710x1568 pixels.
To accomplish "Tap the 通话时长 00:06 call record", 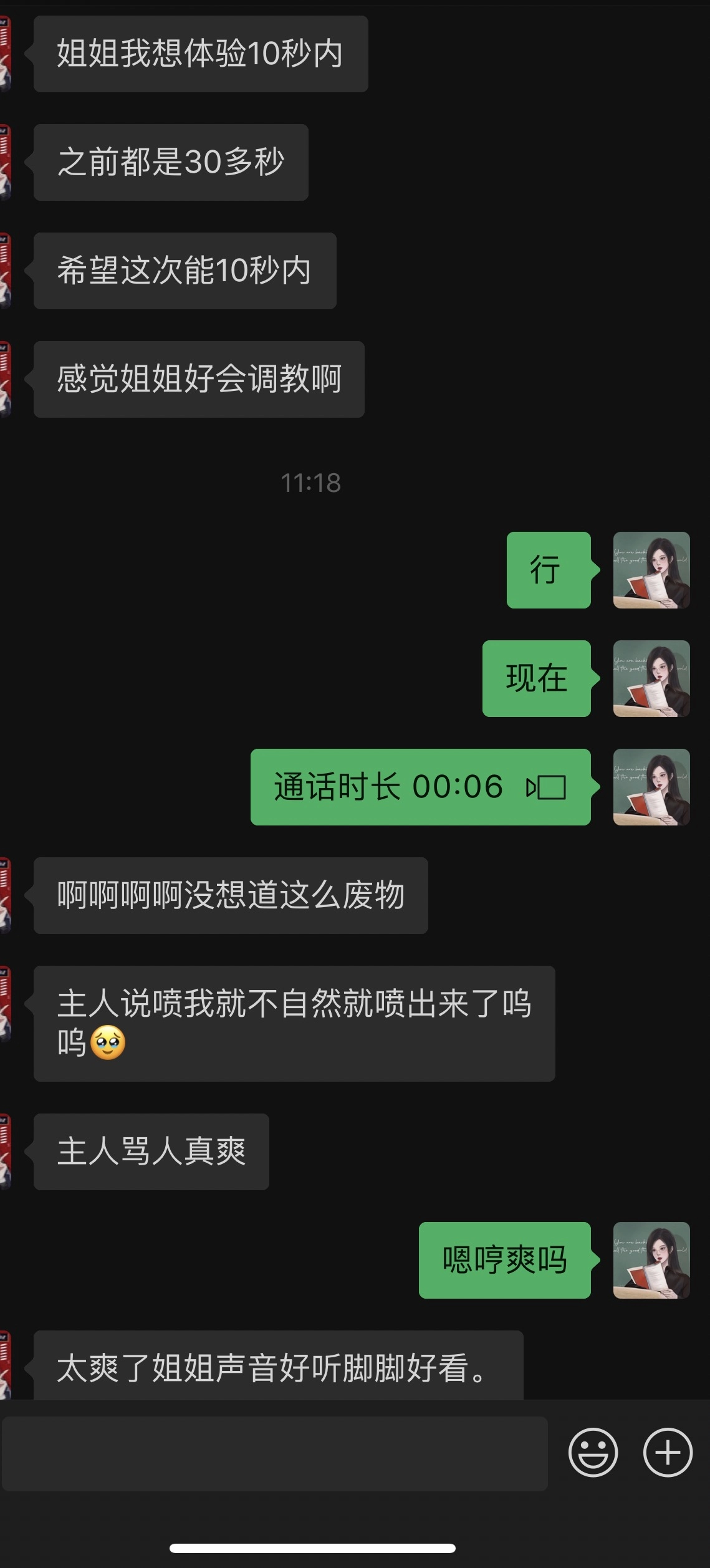I will (420, 787).
